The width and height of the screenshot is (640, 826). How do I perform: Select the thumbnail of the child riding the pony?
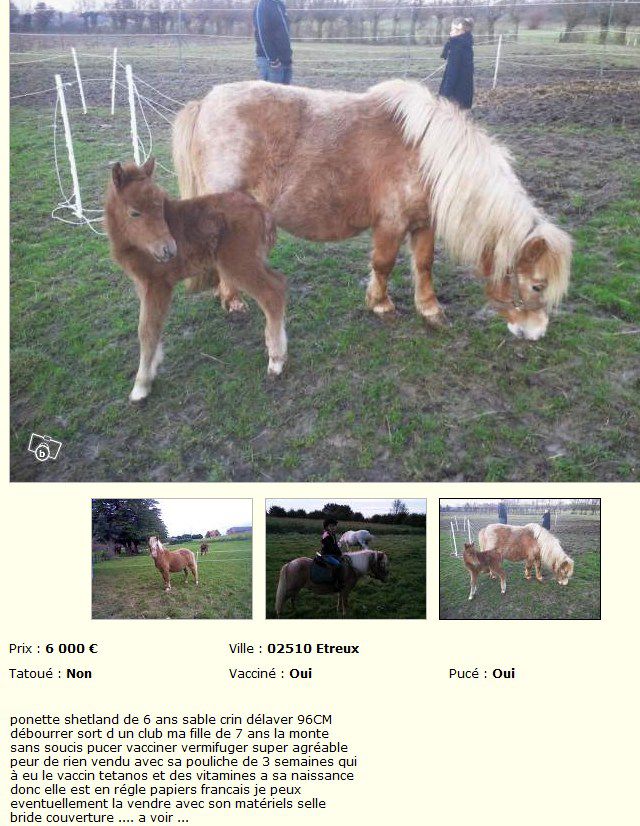tap(345, 558)
